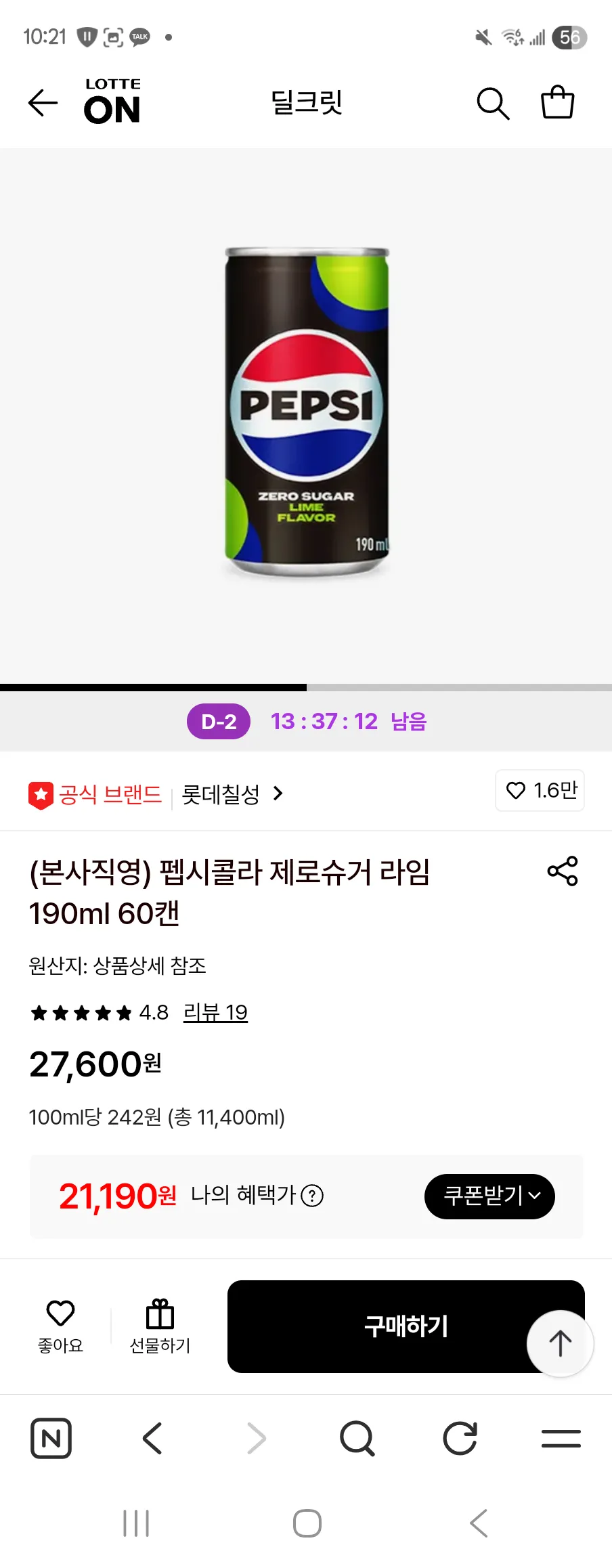Open the search magnifier in header

493,104
